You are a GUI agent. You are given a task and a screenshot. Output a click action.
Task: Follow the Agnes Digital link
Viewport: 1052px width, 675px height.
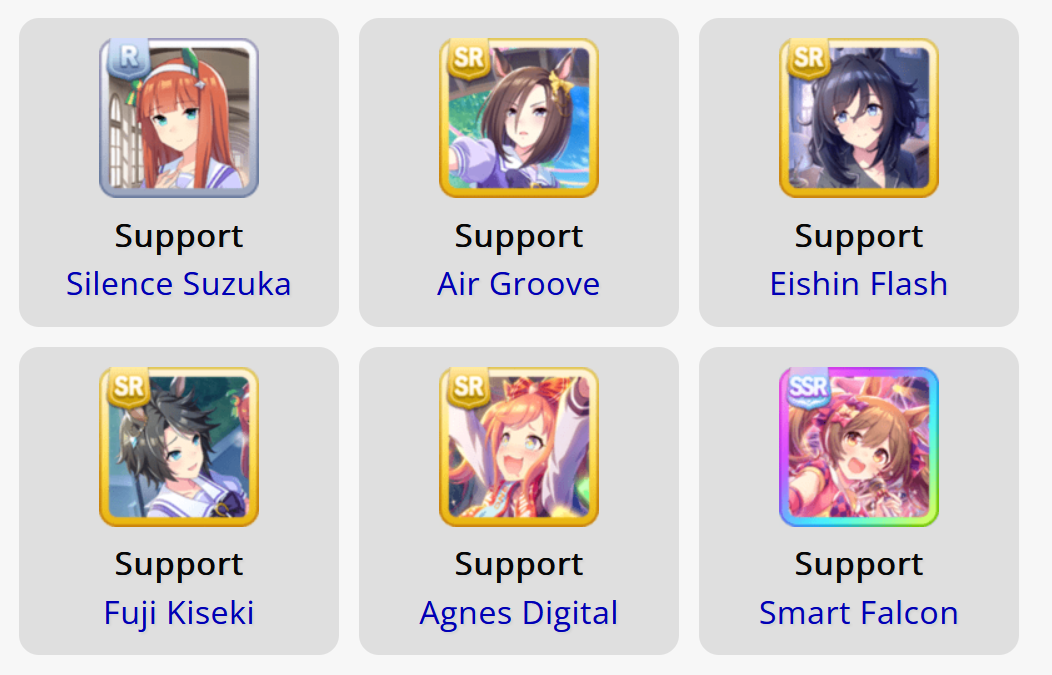pyautogui.click(x=519, y=613)
